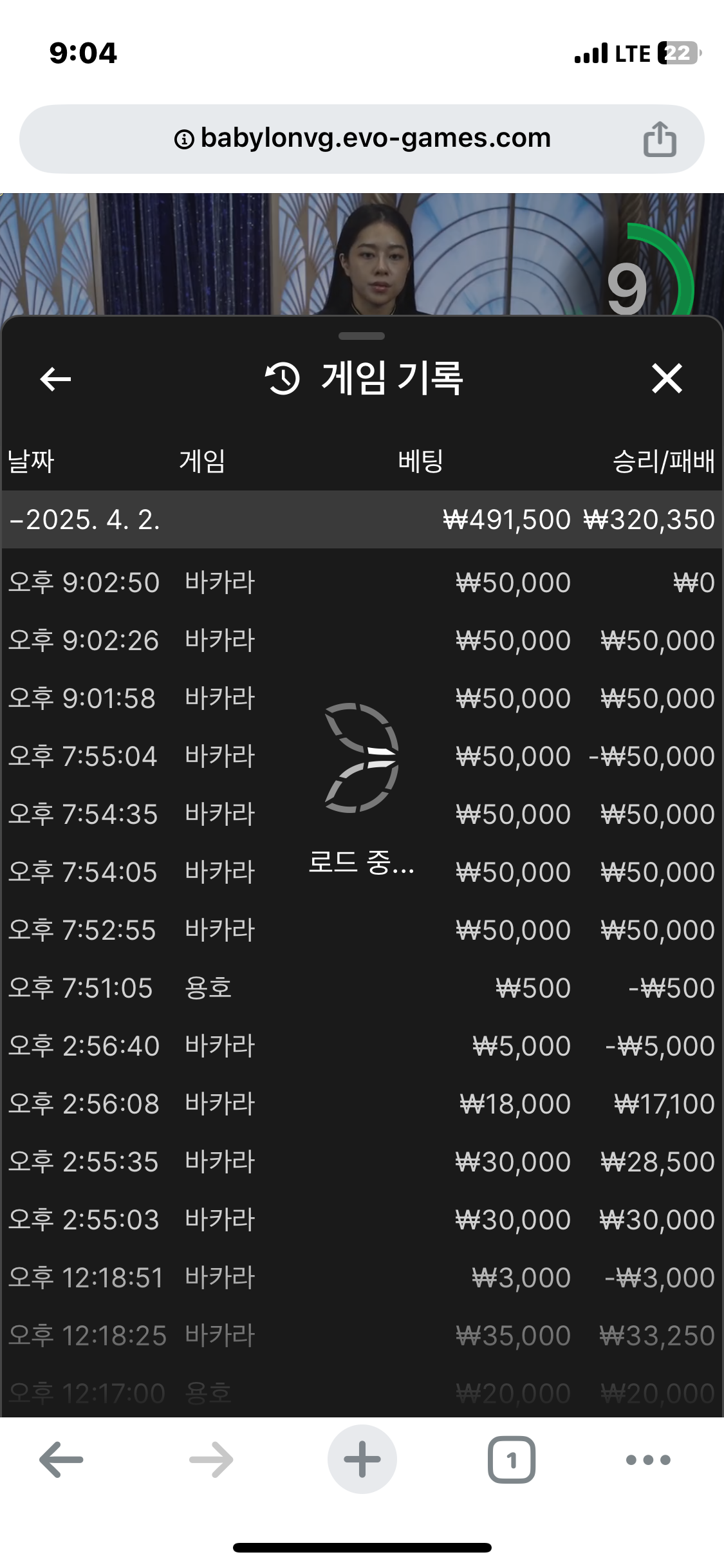This screenshot has width=724, height=1568.
Task: Select the 오후 12:18:51 바카라 entry
Action: coord(360,1278)
